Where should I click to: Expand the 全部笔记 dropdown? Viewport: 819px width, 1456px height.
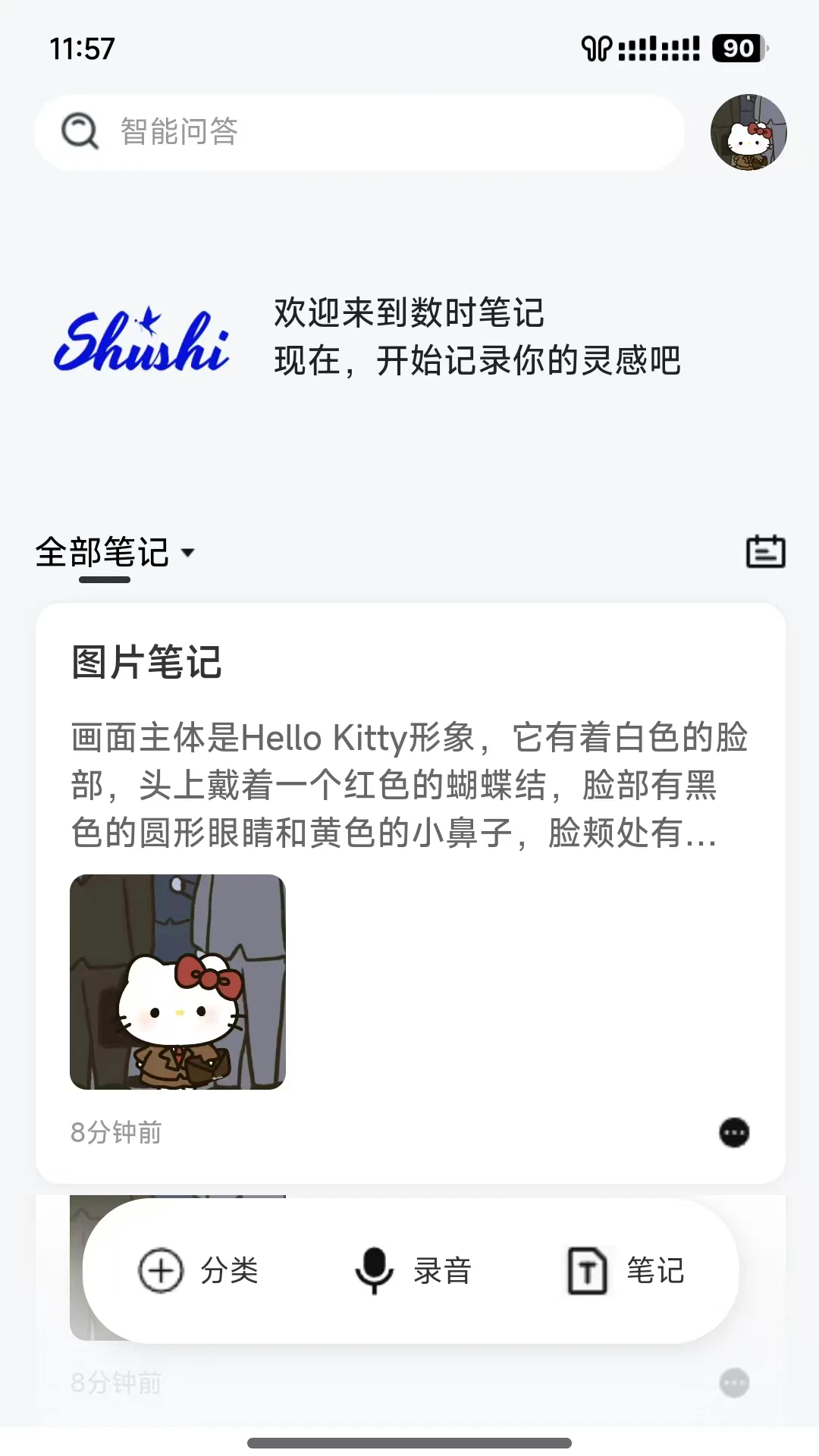click(x=190, y=553)
